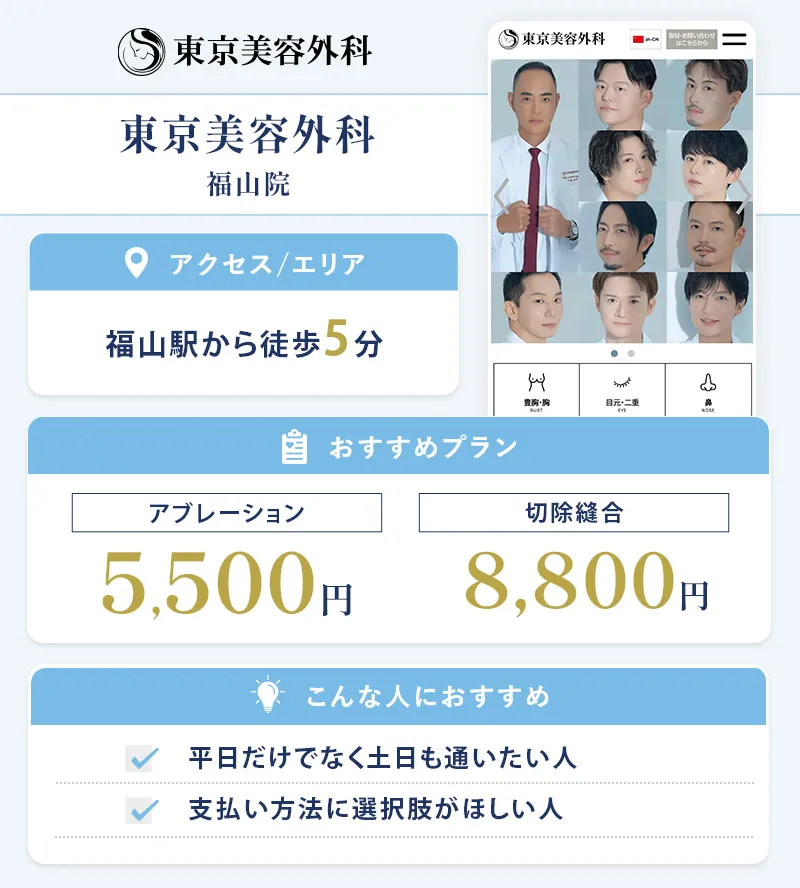The height and width of the screenshot is (888, 800).
Task: Click the clipboard icon next to おすすめプラン
Action: coord(294,448)
